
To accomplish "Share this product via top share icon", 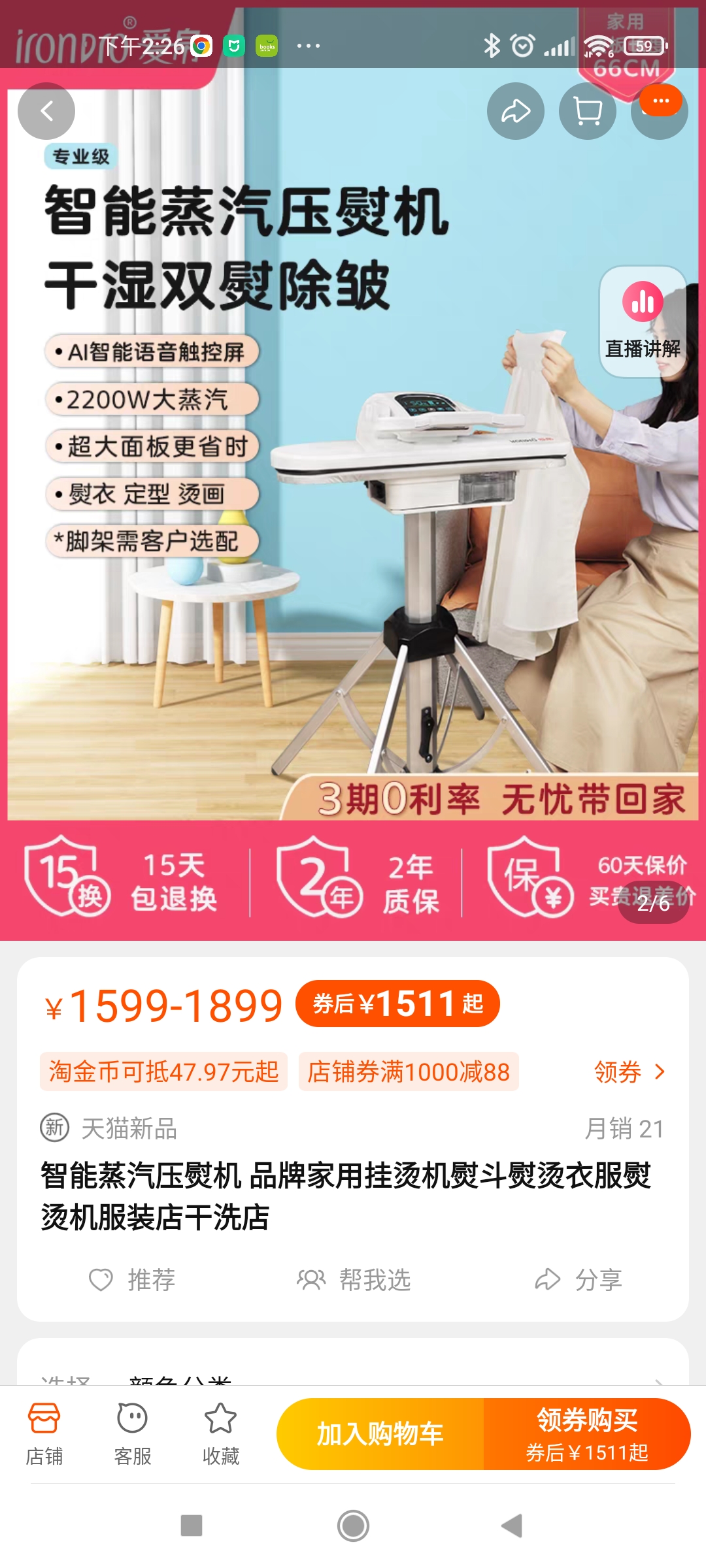I will [x=516, y=111].
